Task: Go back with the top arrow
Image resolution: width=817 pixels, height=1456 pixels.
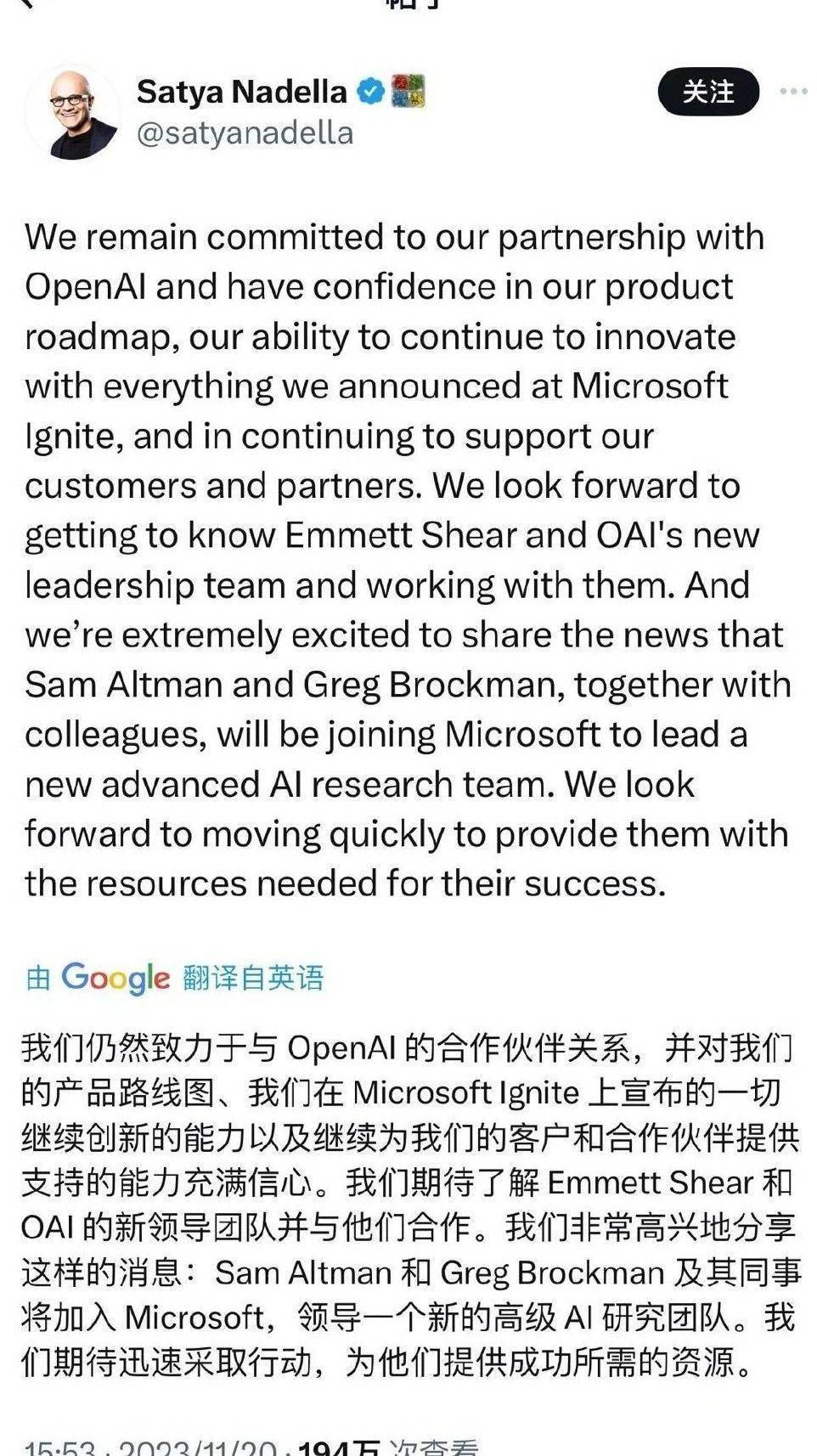Action: point(28,3)
